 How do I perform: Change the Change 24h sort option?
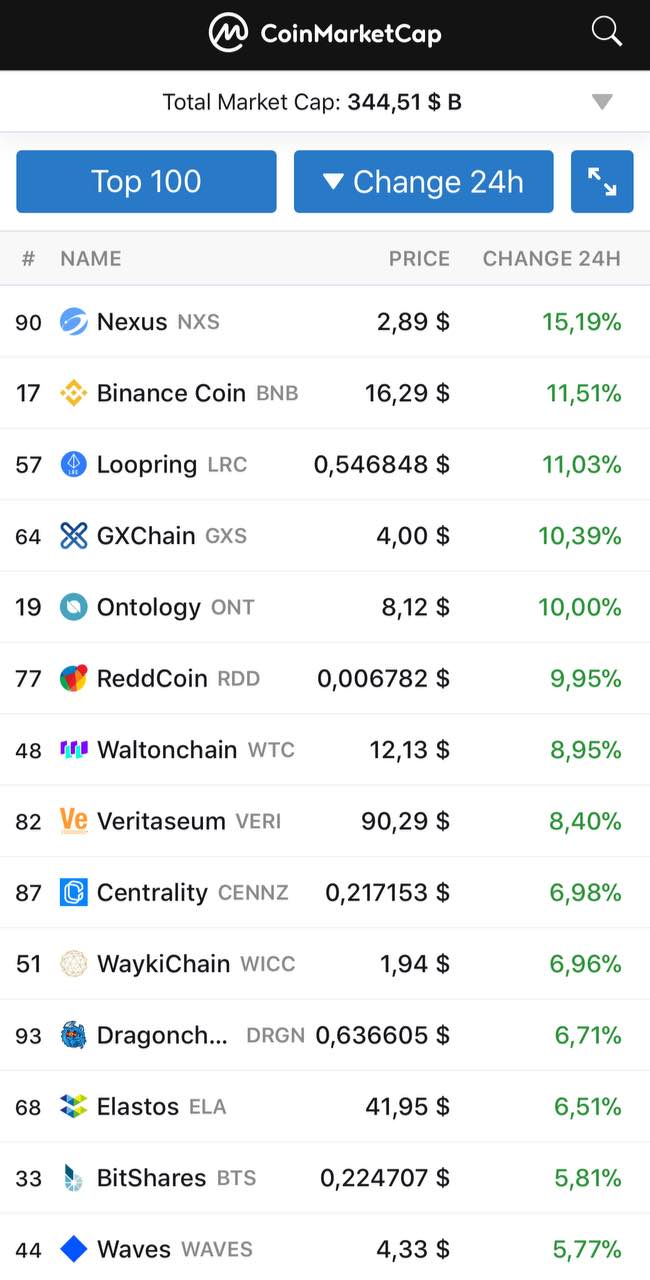(x=423, y=182)
